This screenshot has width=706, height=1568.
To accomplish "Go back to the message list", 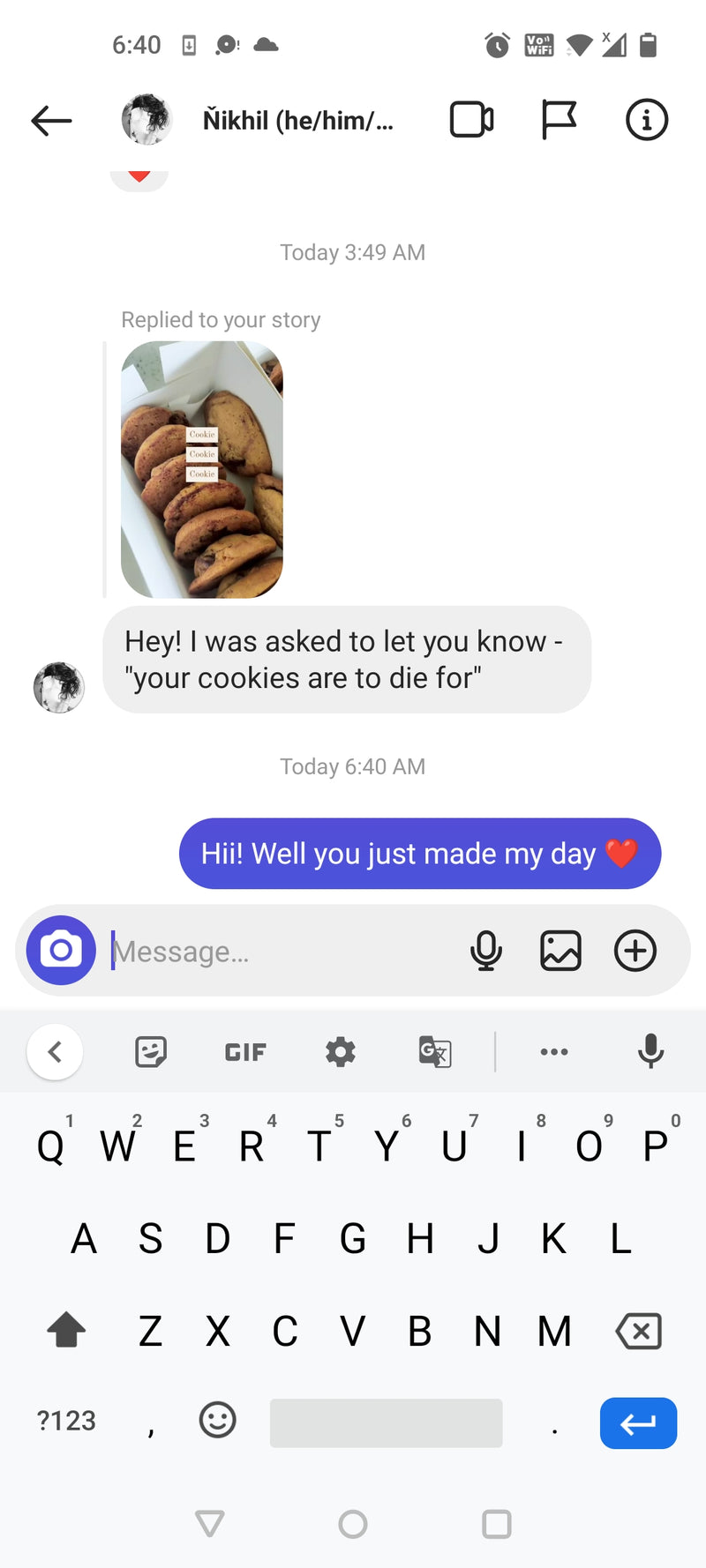I will [51, 121].
